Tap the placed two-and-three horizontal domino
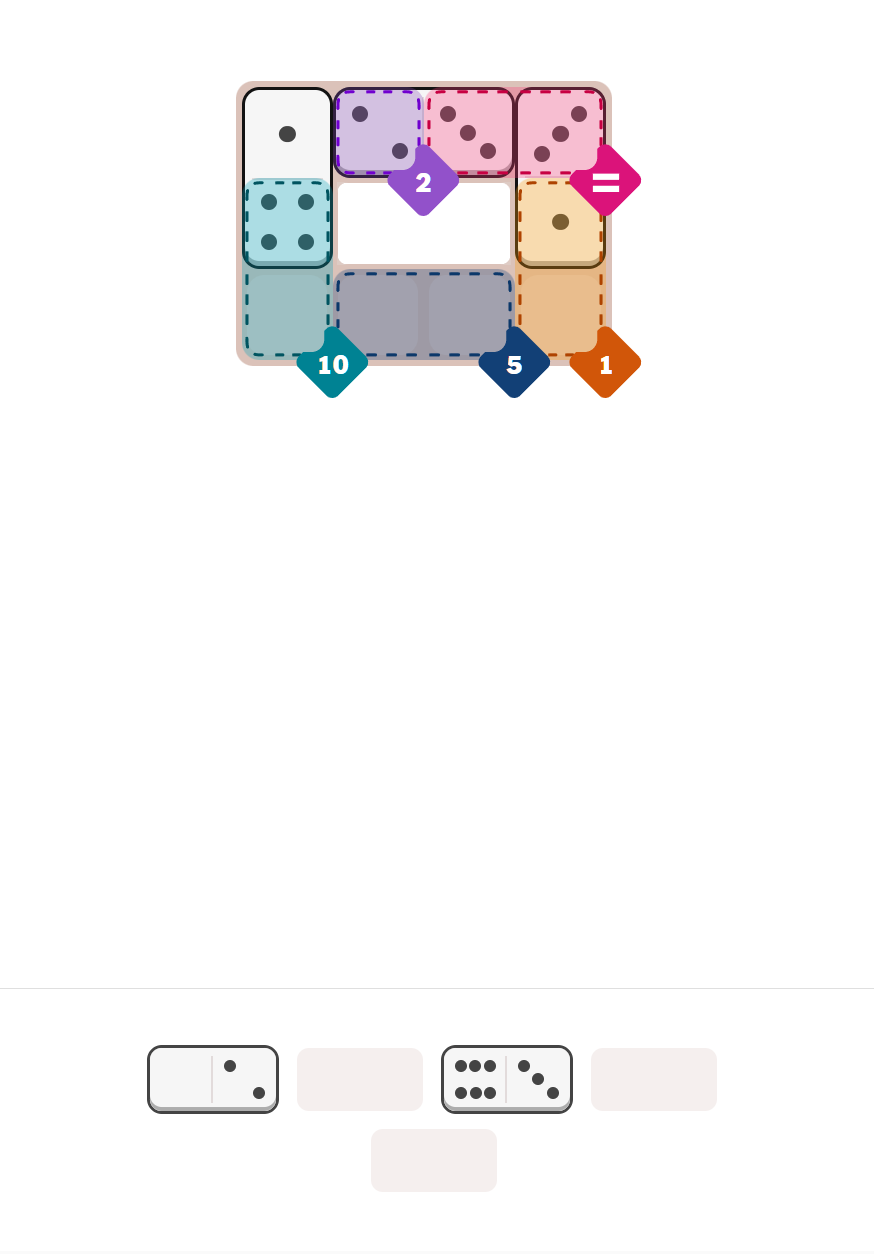The image size is (874, 1254). [424, 132]
